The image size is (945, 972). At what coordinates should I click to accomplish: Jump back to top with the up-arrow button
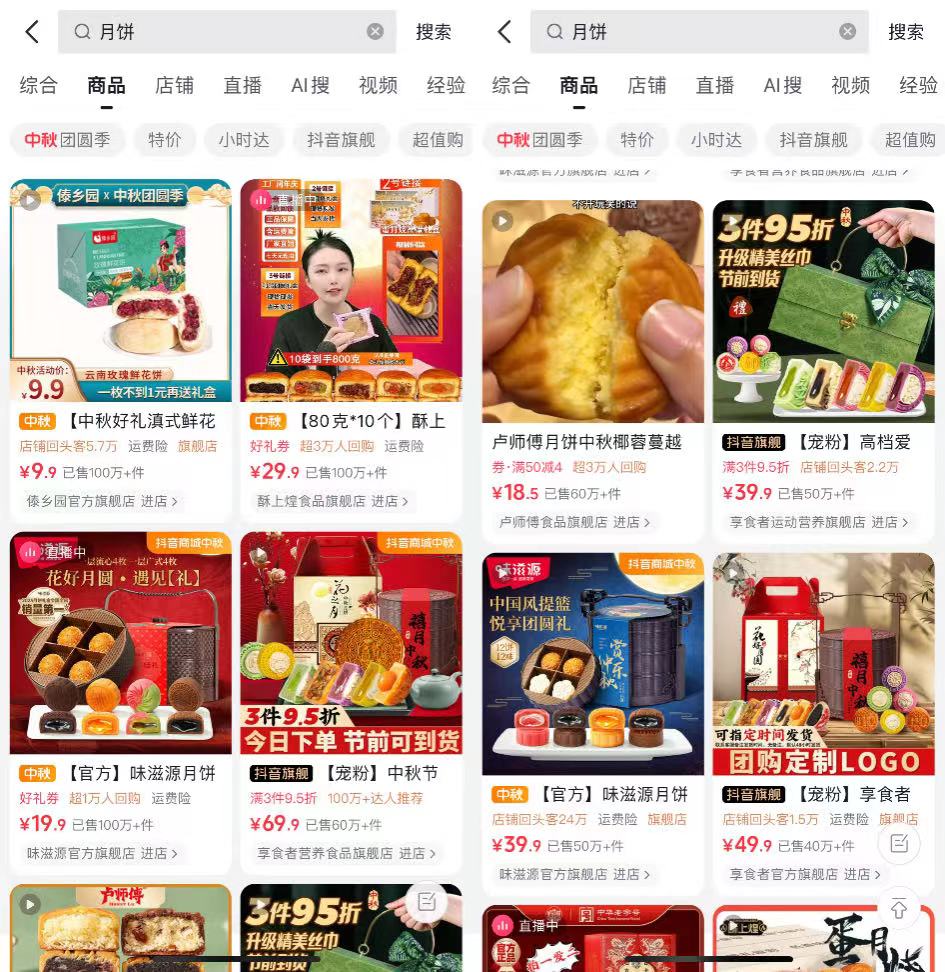pyautogui.click(x=899, y=909)
